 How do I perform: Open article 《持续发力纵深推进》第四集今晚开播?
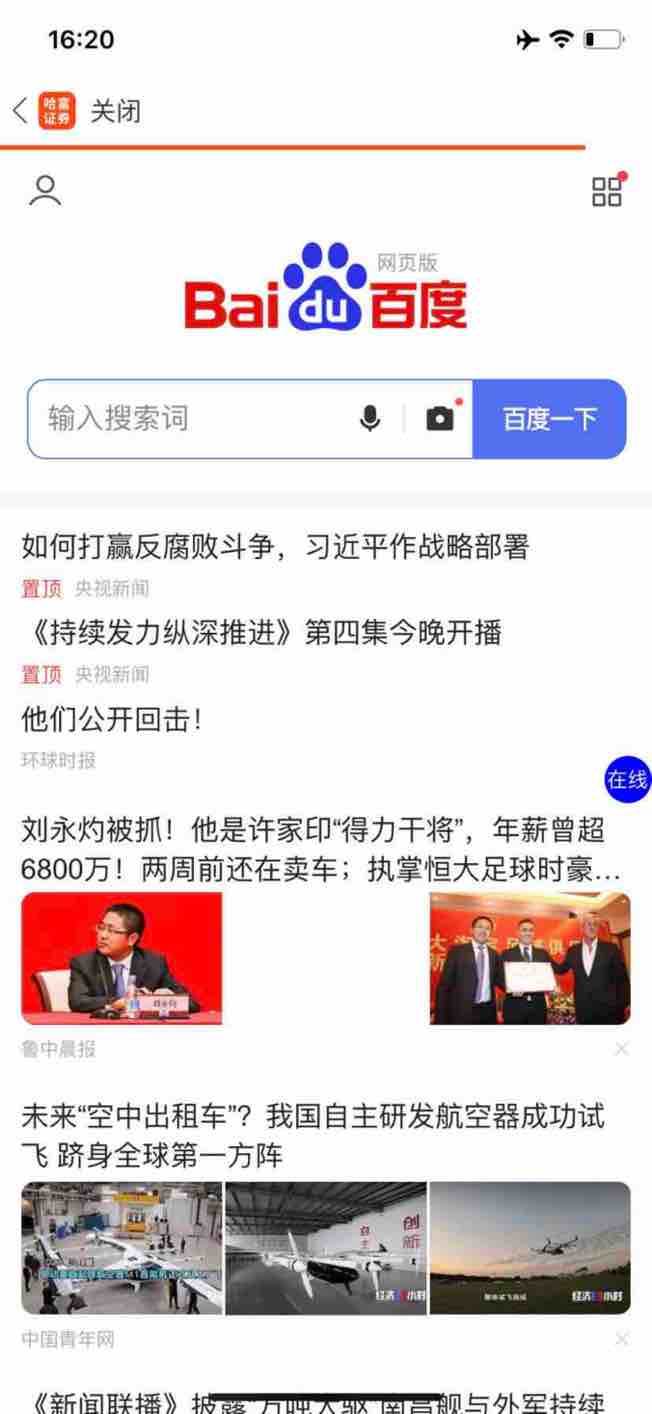pos(260,633)
